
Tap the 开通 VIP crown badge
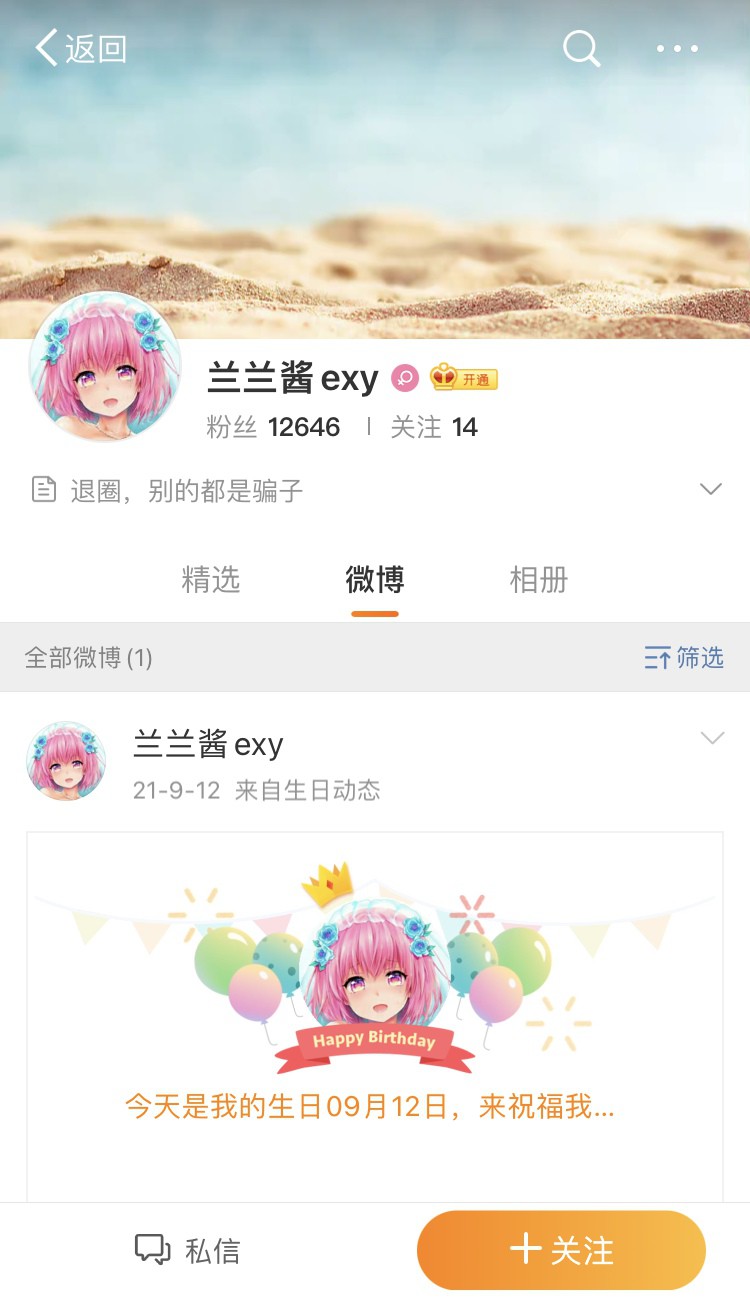click(464, 378)
